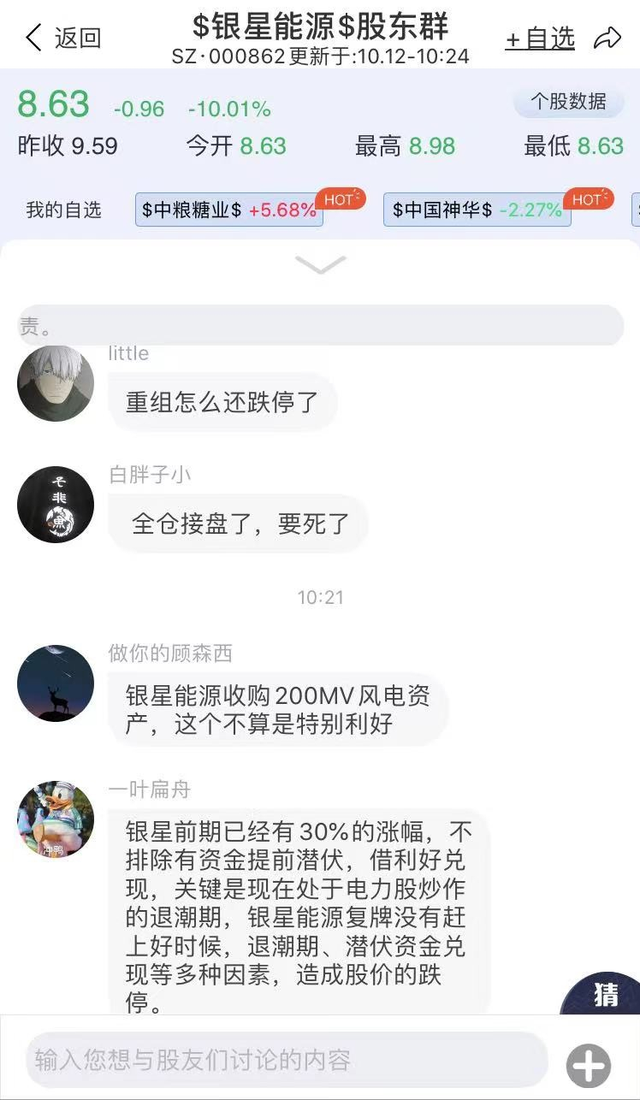
Task: Open the $中粮糖业$ watchlist chip
Action: 229,210
